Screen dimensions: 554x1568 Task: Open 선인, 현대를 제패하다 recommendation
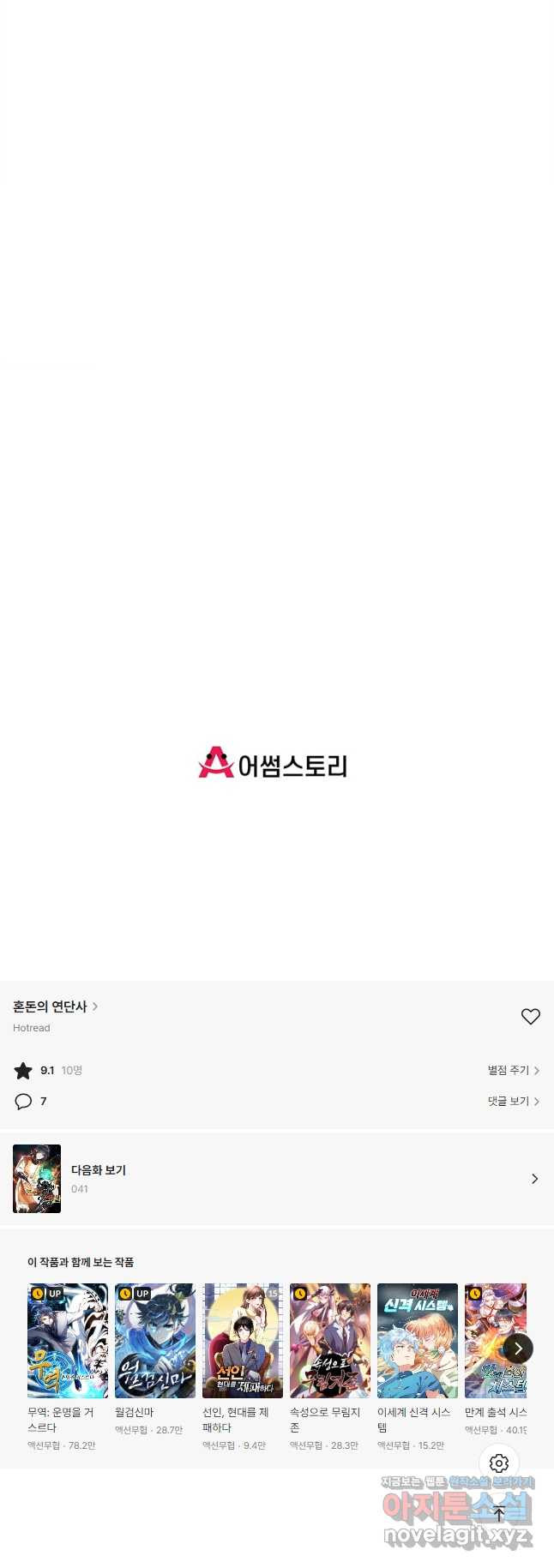[243, 1341]
